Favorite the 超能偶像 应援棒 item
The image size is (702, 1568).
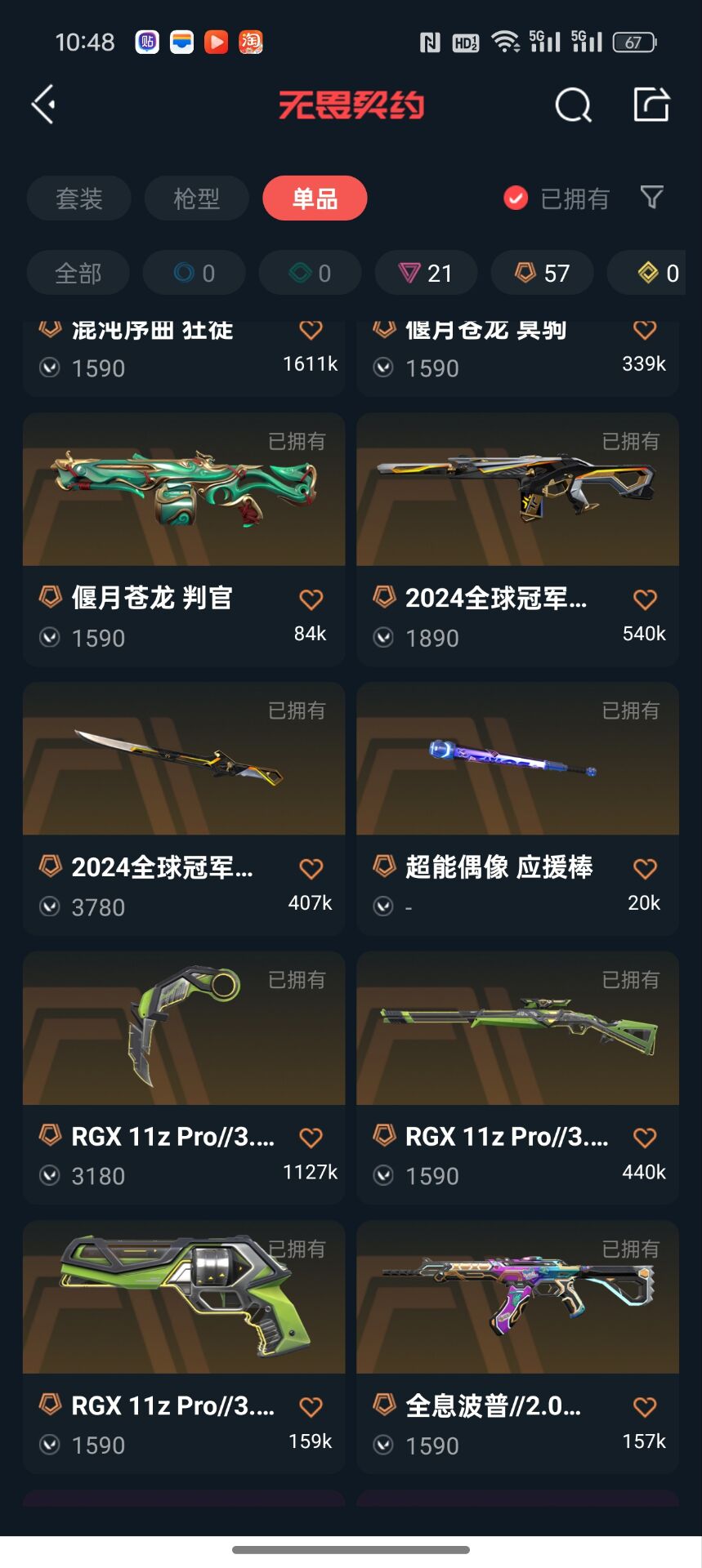645,869
